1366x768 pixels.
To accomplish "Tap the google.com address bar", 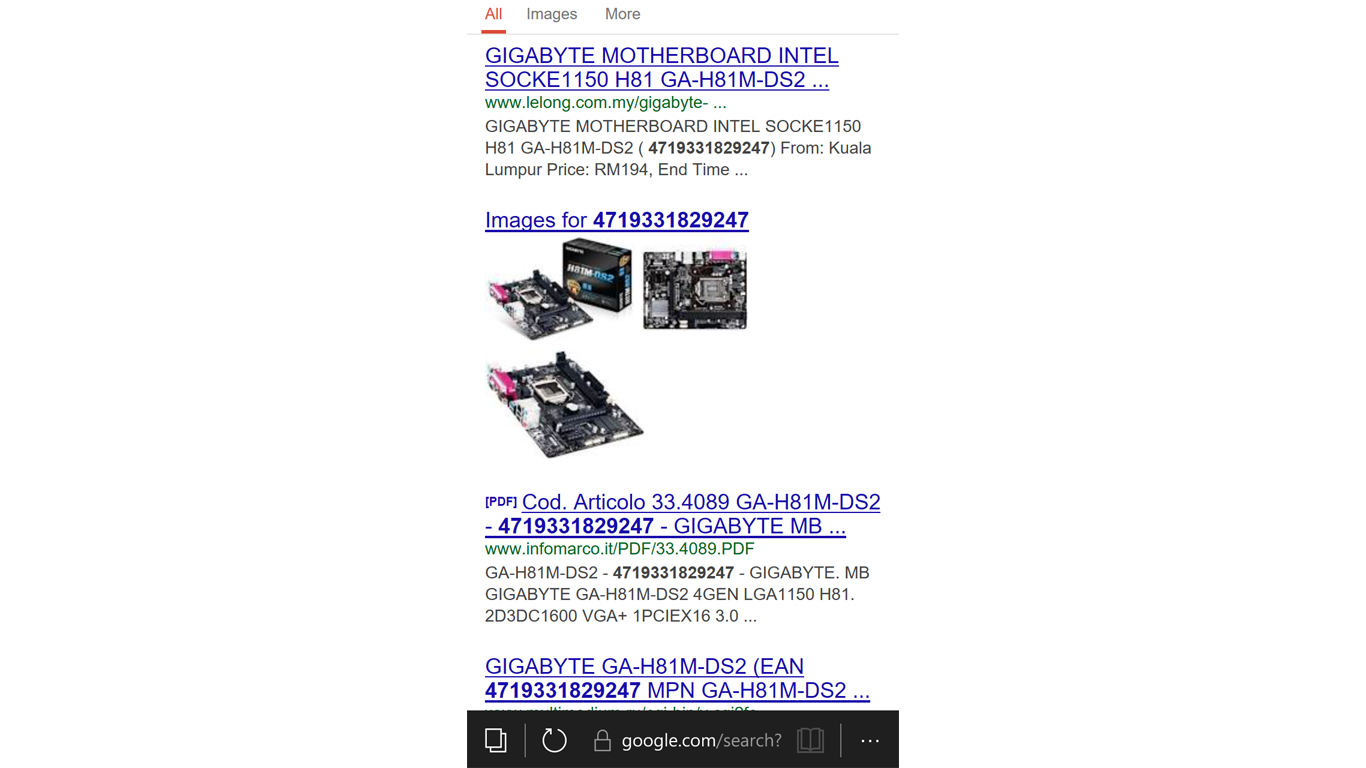I will click(x=700, y=740).
